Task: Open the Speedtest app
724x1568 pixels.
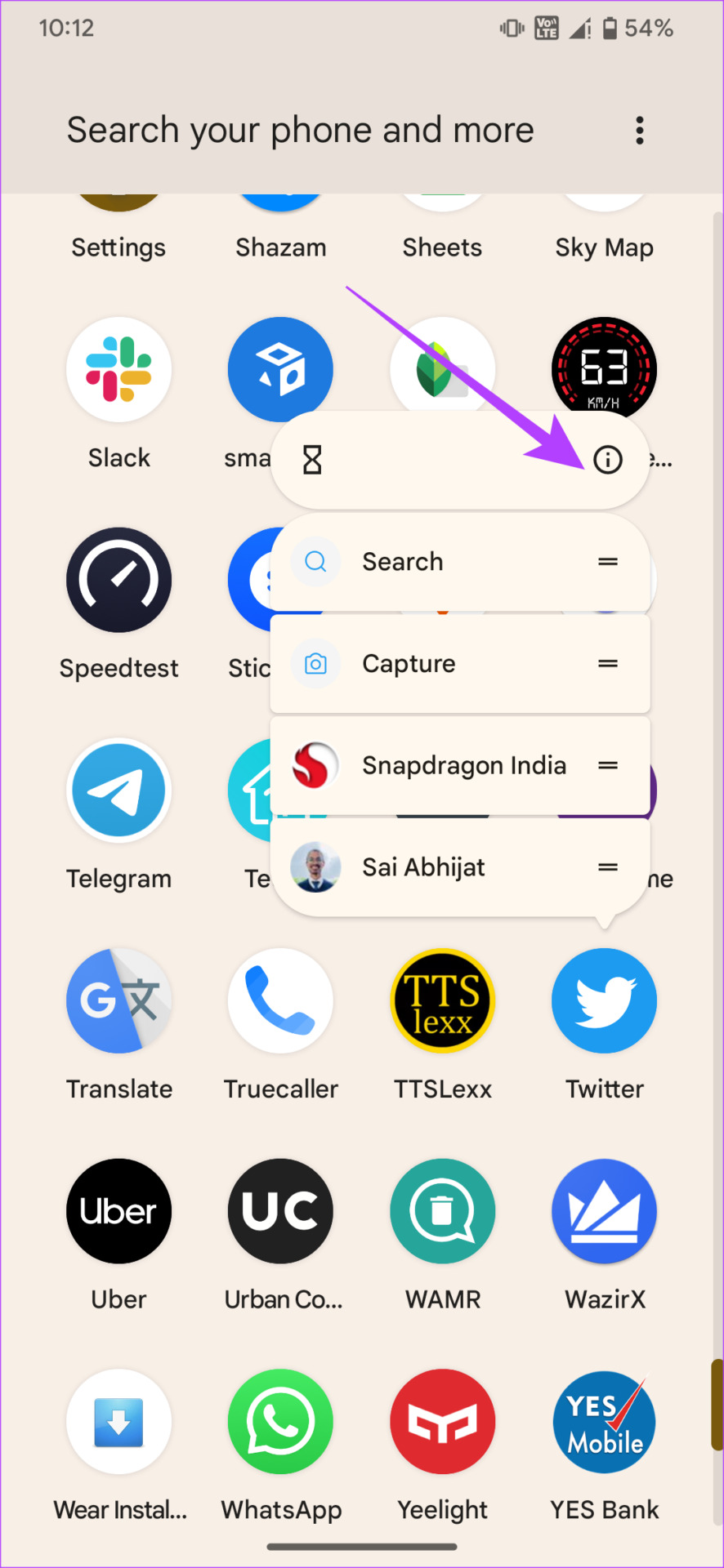Action: [x=119, y=580]
